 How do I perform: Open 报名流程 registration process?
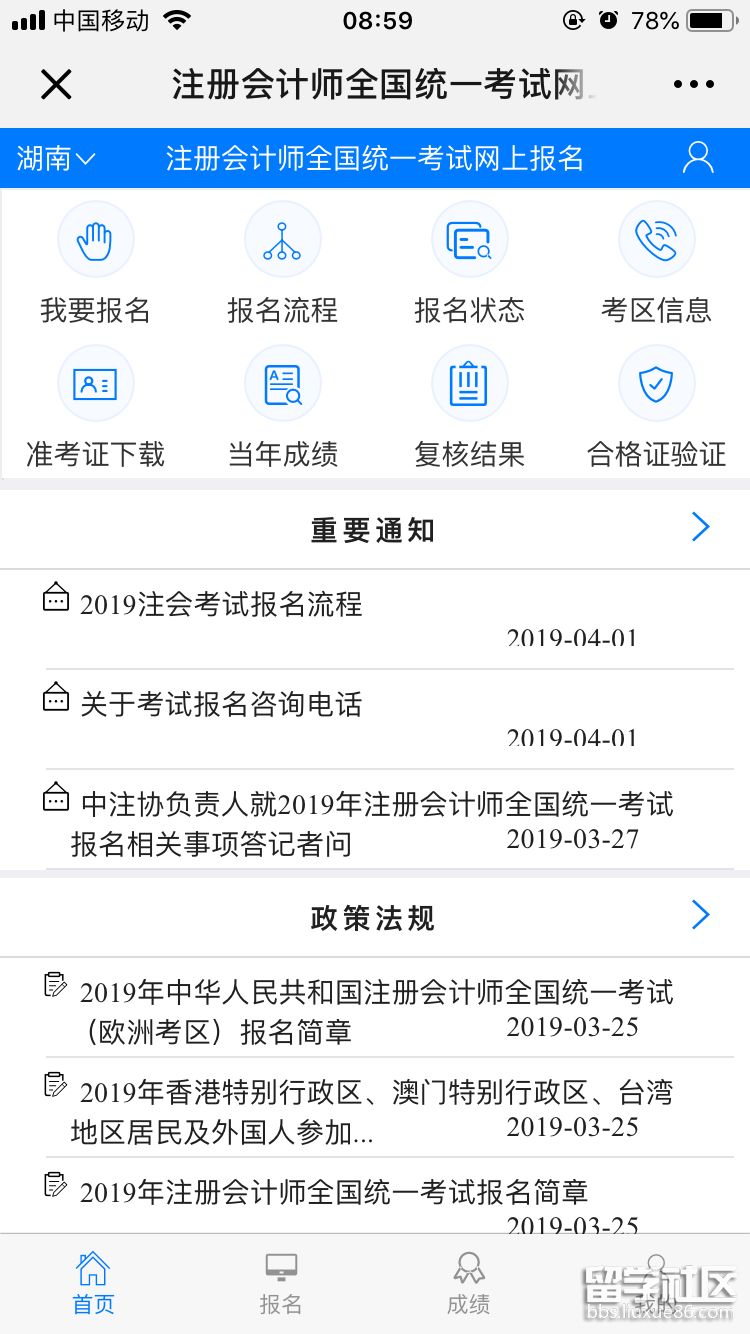coord(282,262)
